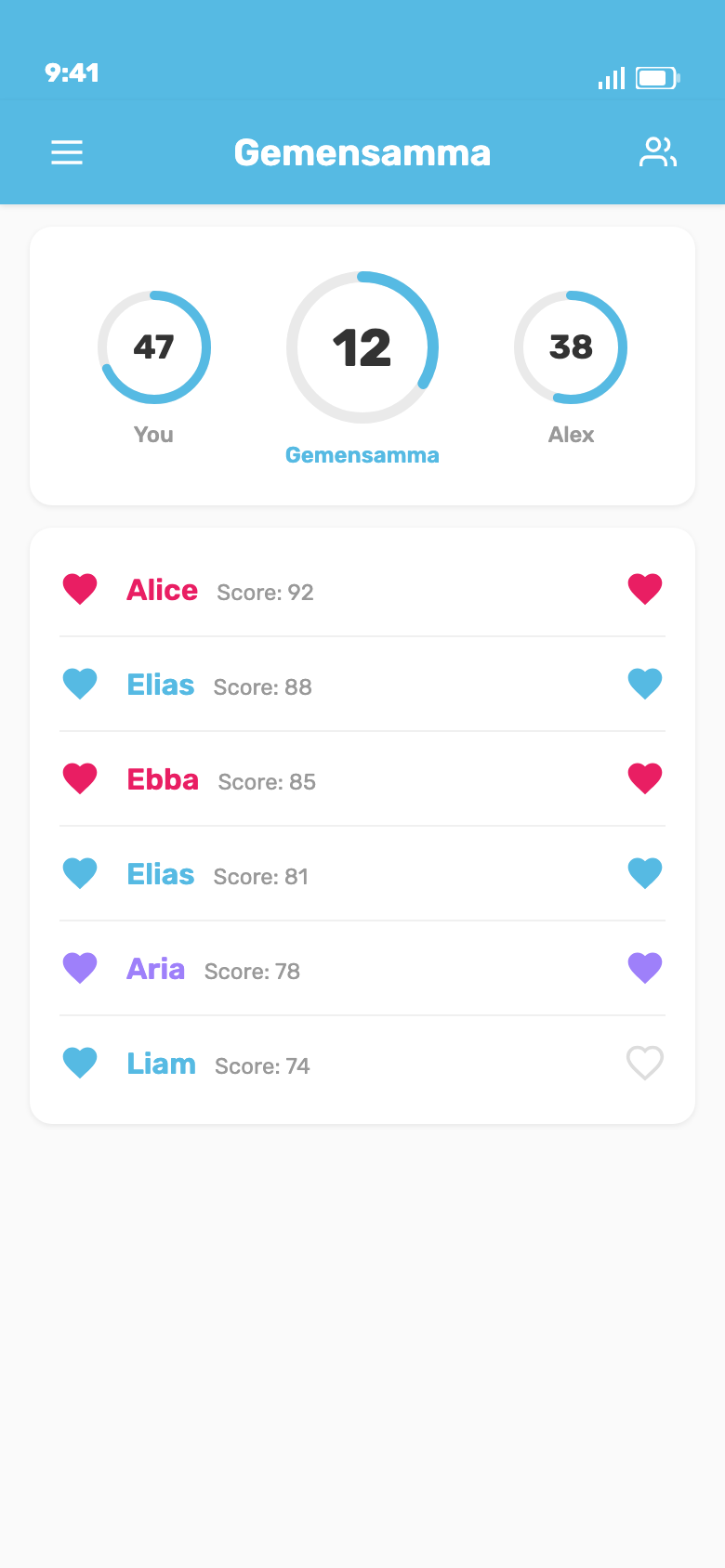
Task: Click the blue heart next to Liam
Action: click(x=80, y=1062)
